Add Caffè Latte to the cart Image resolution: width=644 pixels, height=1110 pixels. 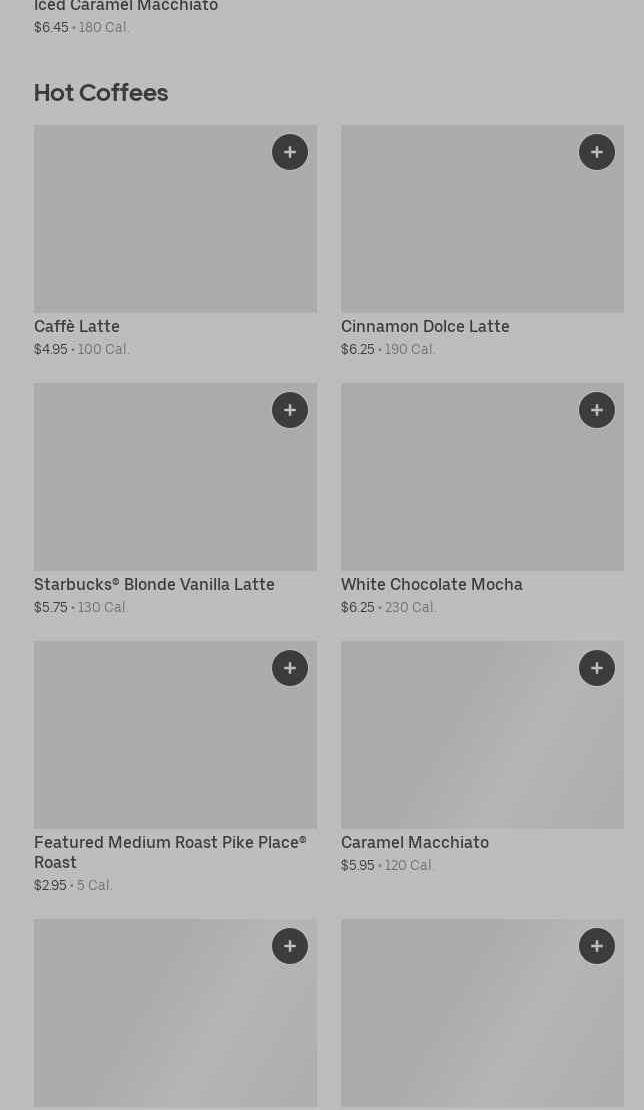[x=289, y=152]
